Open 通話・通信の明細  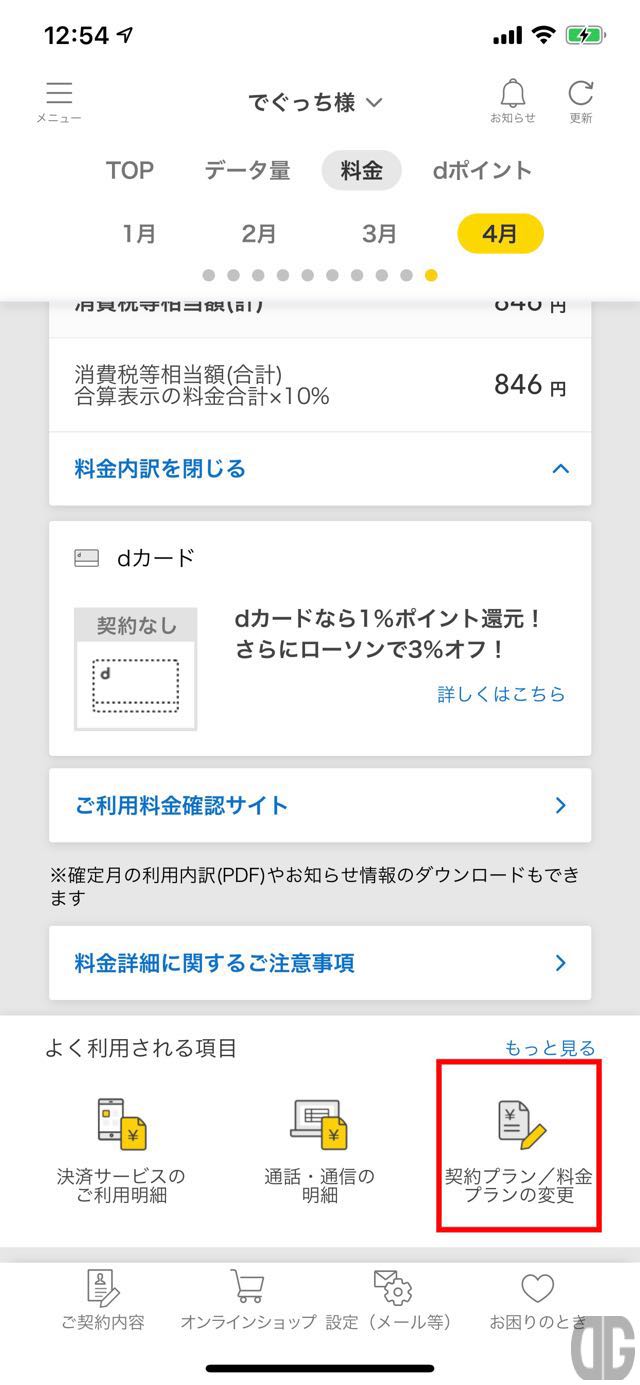pyautogui.click(x=320, y=1150)
